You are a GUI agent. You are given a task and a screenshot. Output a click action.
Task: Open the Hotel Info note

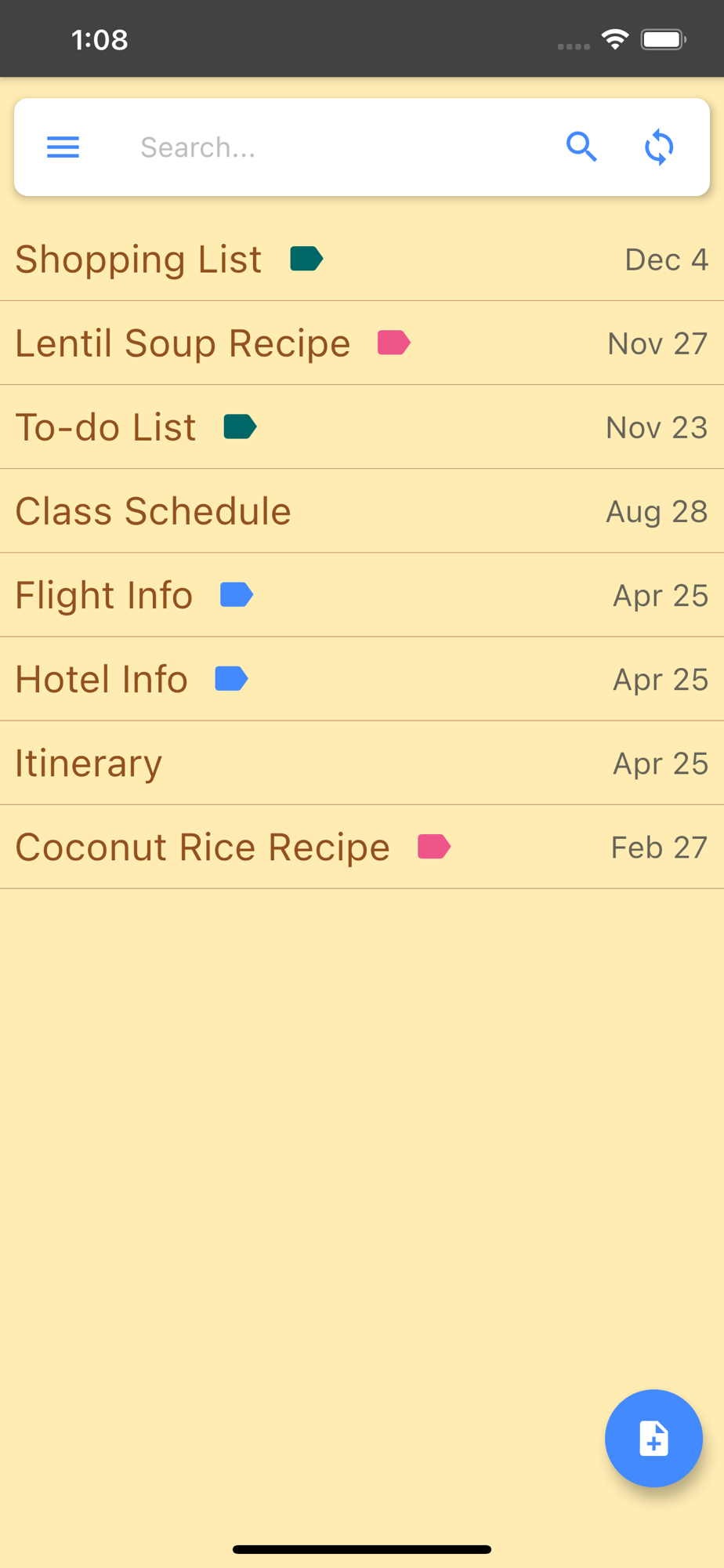pos(102,679)
